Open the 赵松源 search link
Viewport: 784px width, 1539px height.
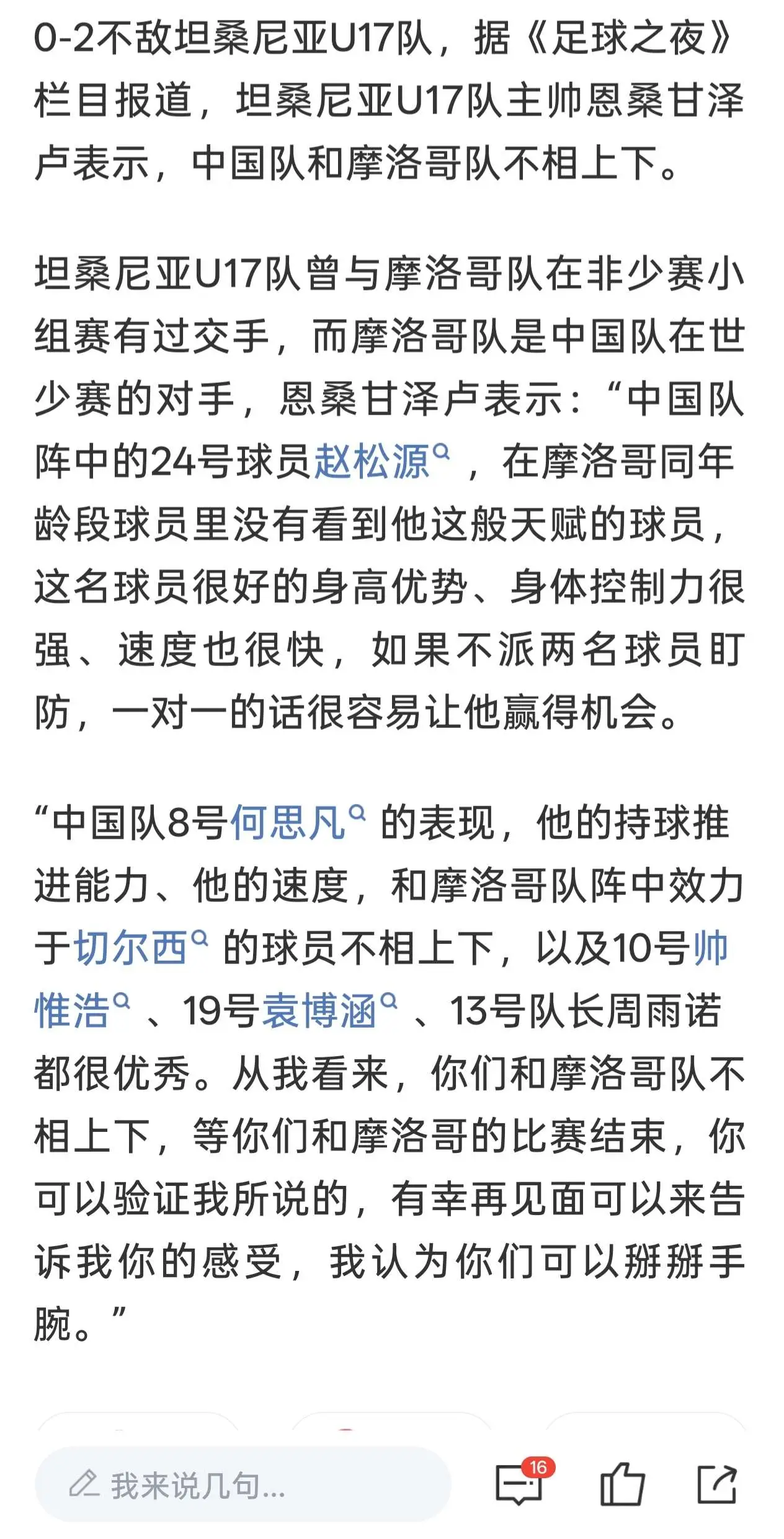point(381,462)
